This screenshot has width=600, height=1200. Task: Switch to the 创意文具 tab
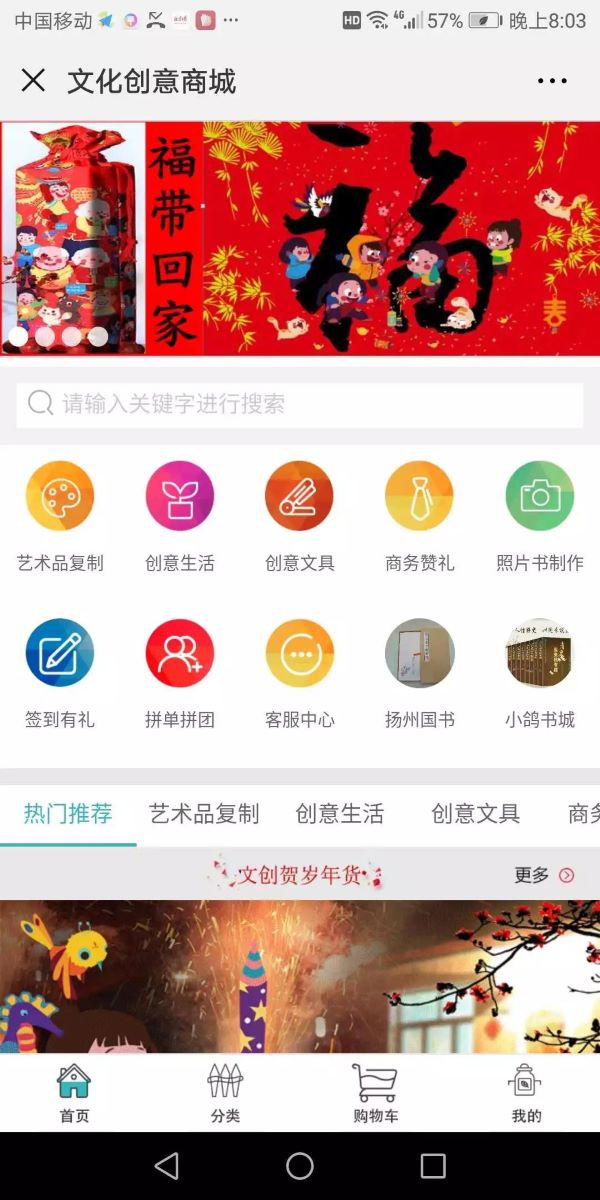[475, 814]
